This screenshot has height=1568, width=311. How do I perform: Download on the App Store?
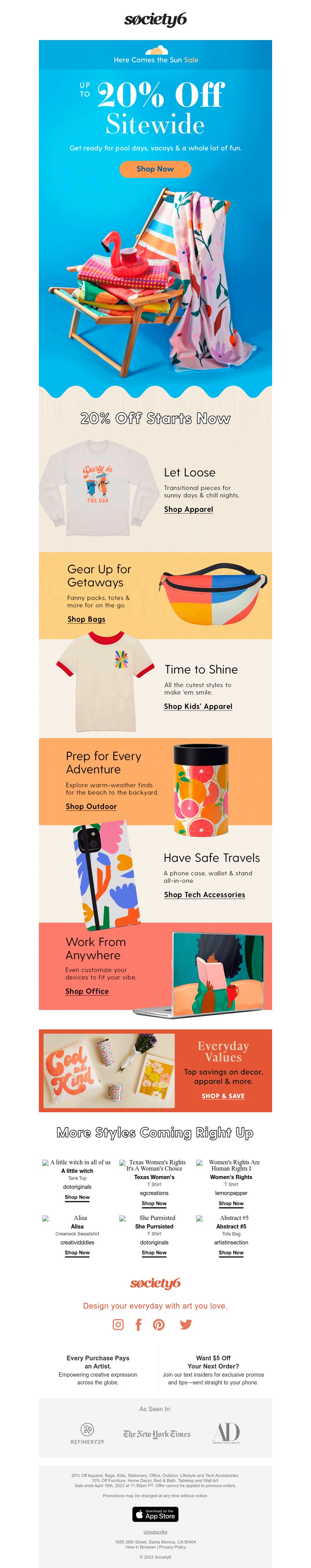point(155,1514)
